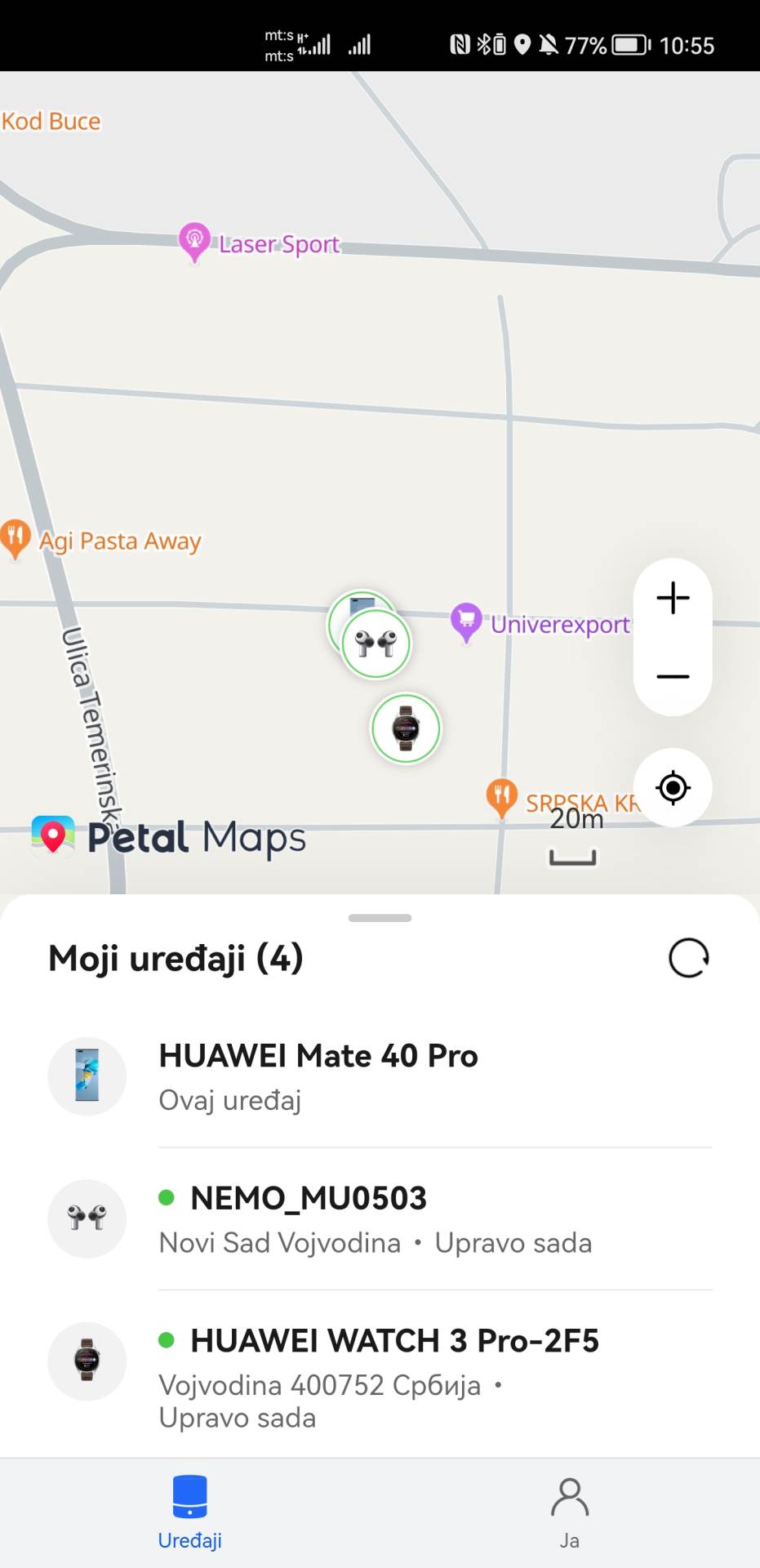The width and height of the screenshot is (760, 1568).
Task: Zoom in using the plus button
Action: point(672,598)
